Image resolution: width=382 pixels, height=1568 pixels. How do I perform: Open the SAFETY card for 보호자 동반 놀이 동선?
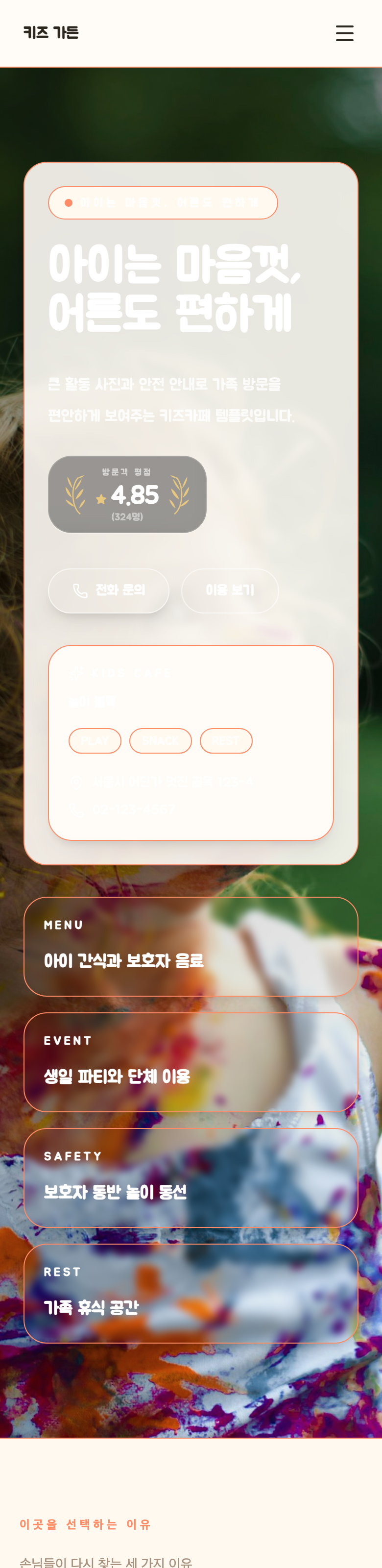pos(191,1178)
